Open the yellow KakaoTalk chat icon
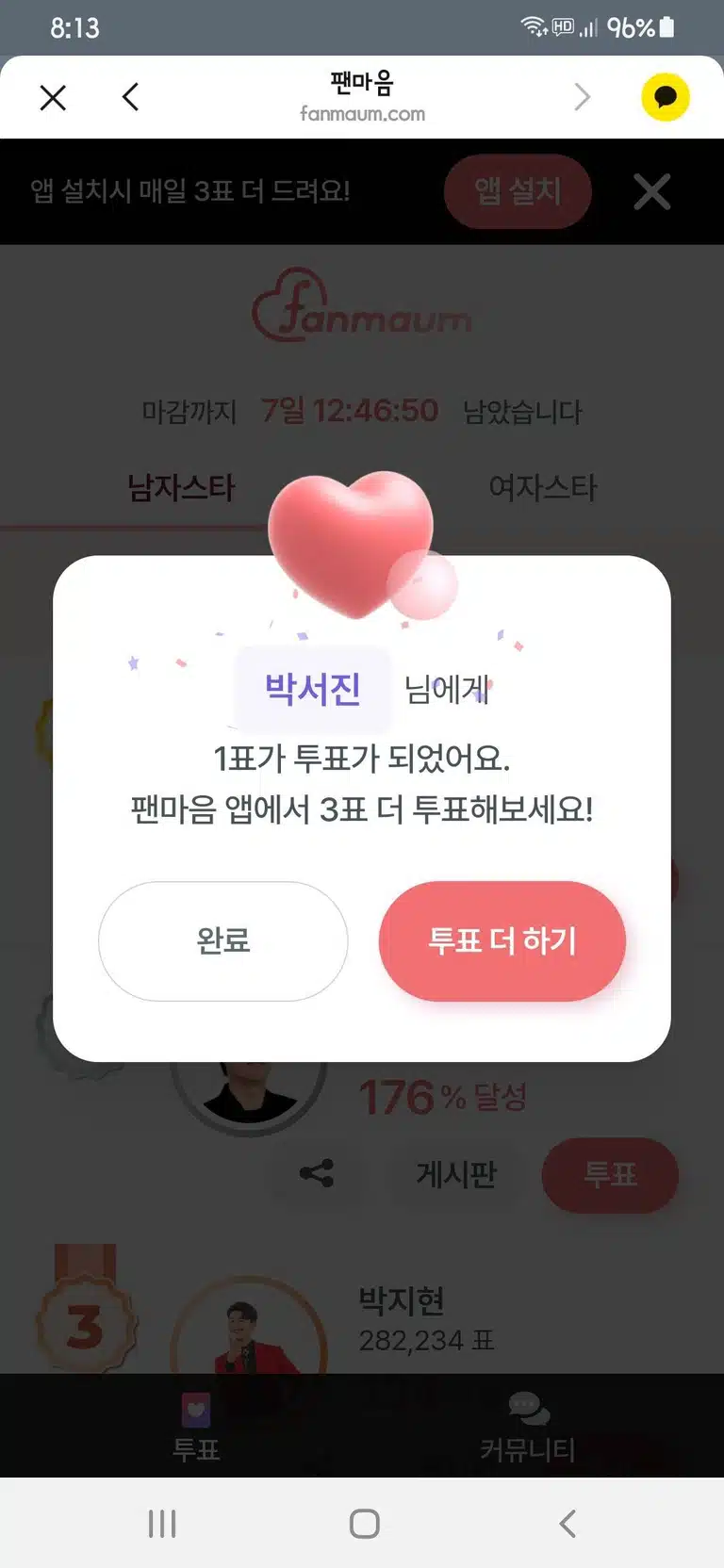This screenshot has width=724, height=1568. click(x=666, y=97)
